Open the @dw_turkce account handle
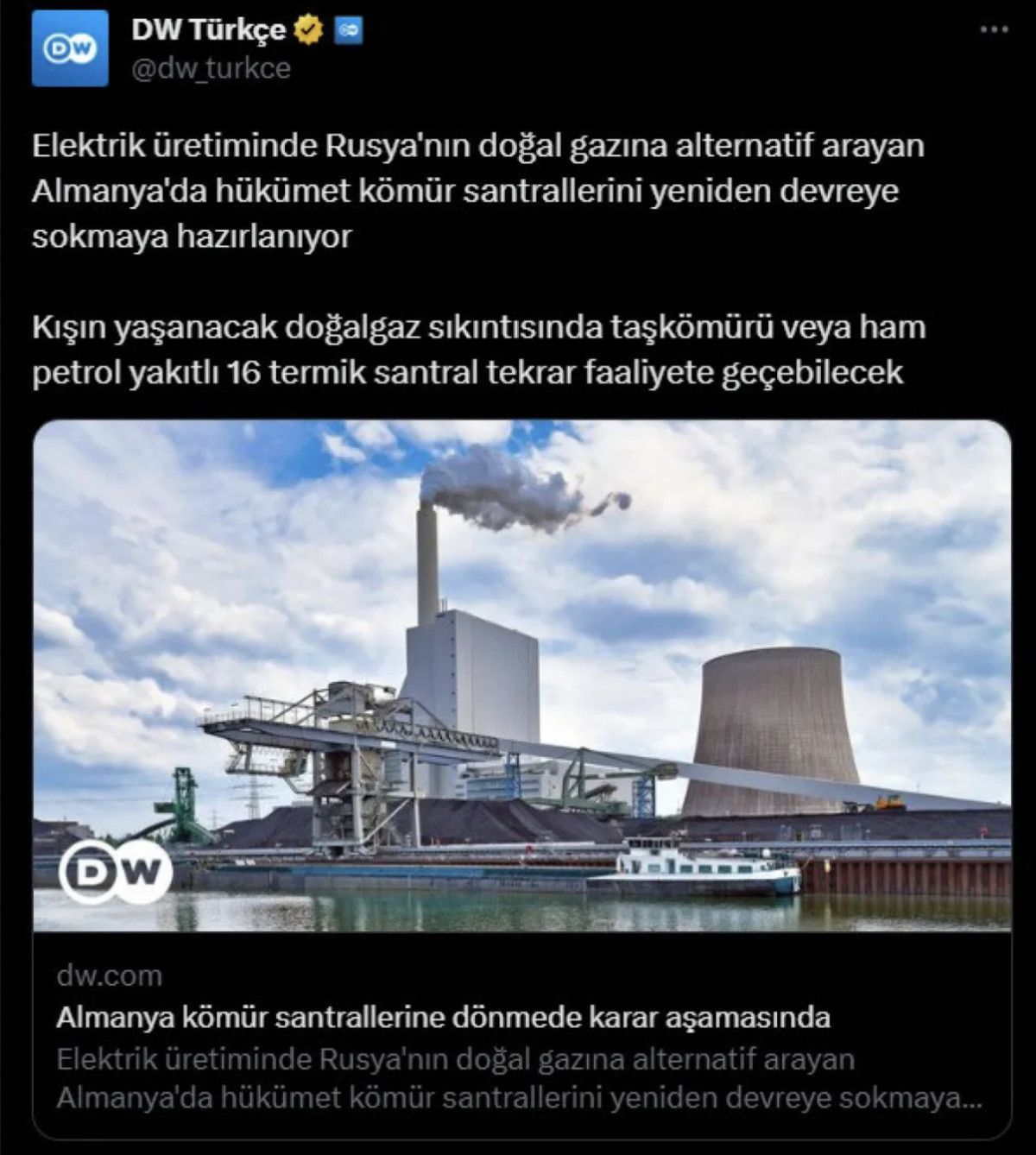Image resolution: width=1036 pixels, height=1155 pixels. tap(211, 68)
